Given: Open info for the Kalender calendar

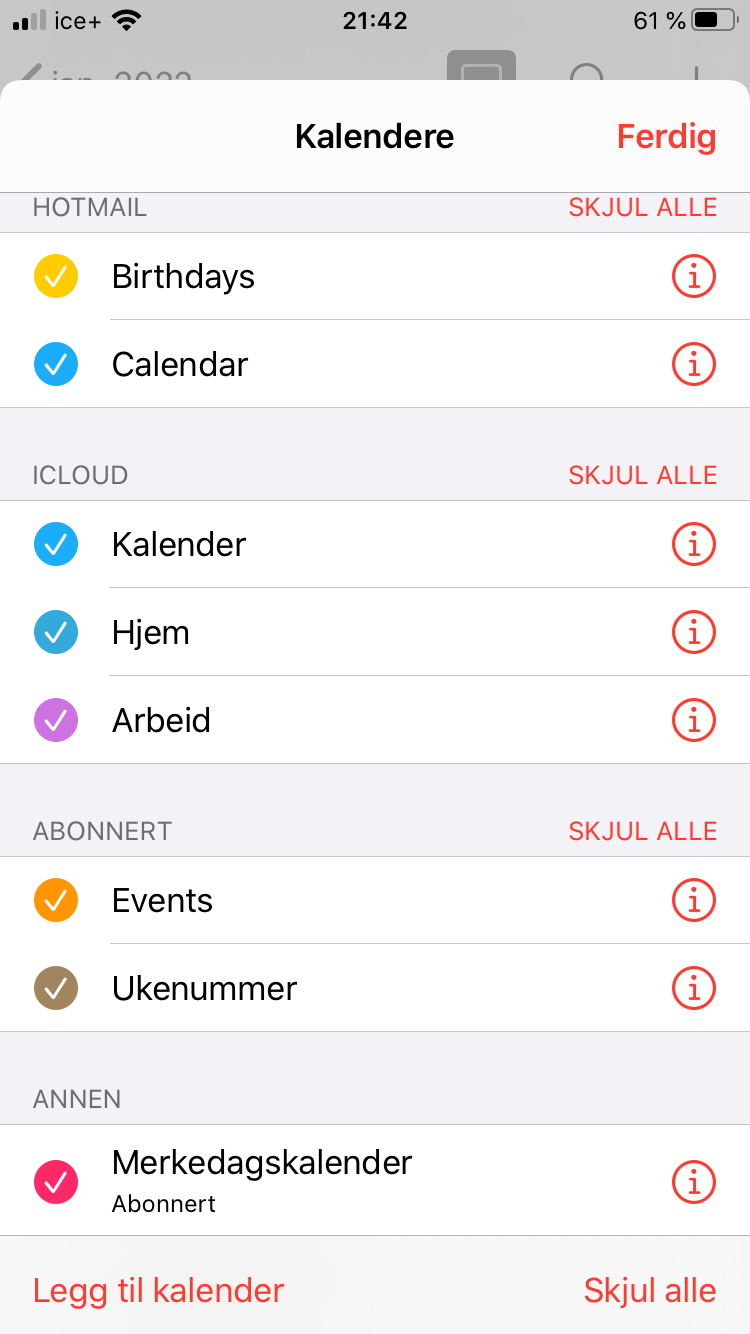Looking at the screenshot, I should pyautogui.click(x=694, y=544).
